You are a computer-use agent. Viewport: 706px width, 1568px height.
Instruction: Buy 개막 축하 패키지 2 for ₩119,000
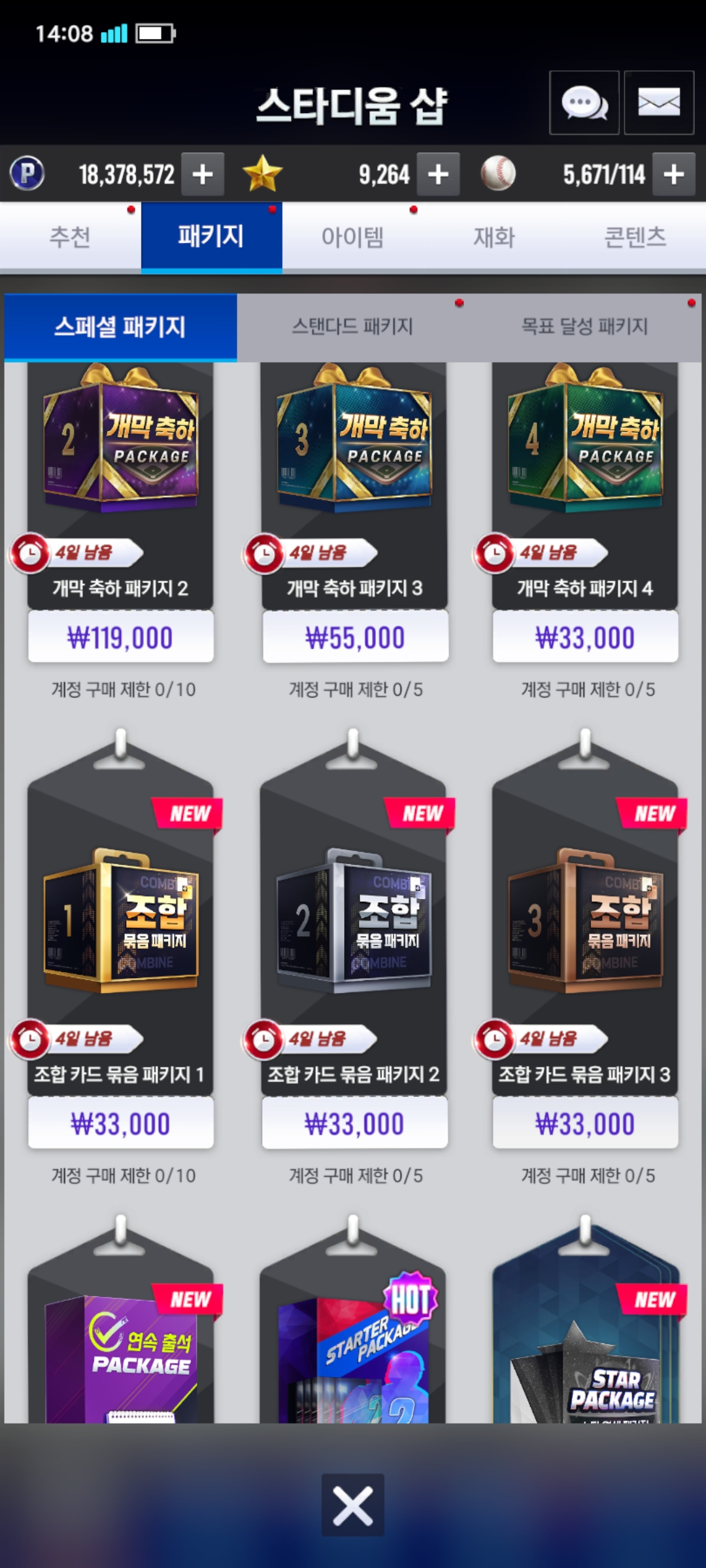pos(120,637)
